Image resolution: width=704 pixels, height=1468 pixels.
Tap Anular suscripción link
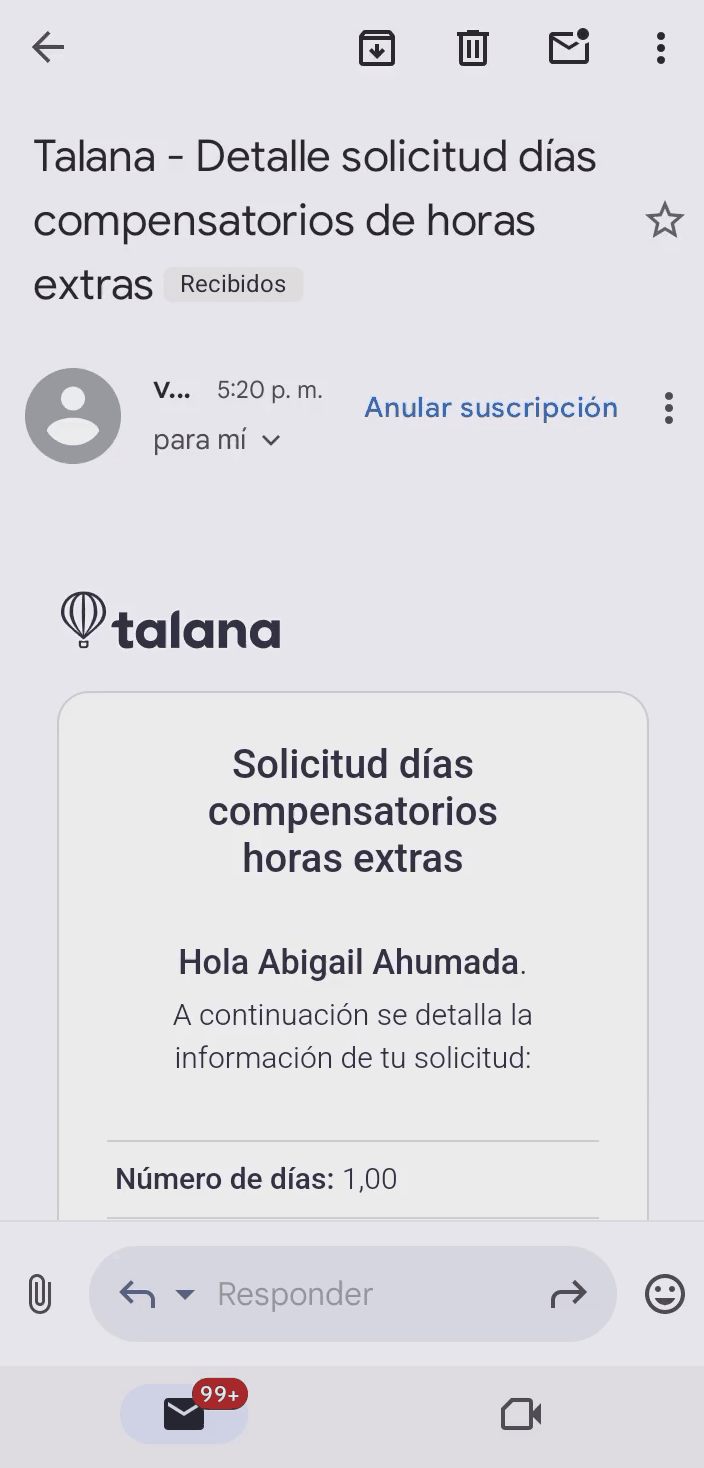pyautogui.click(x=490, y=407)
